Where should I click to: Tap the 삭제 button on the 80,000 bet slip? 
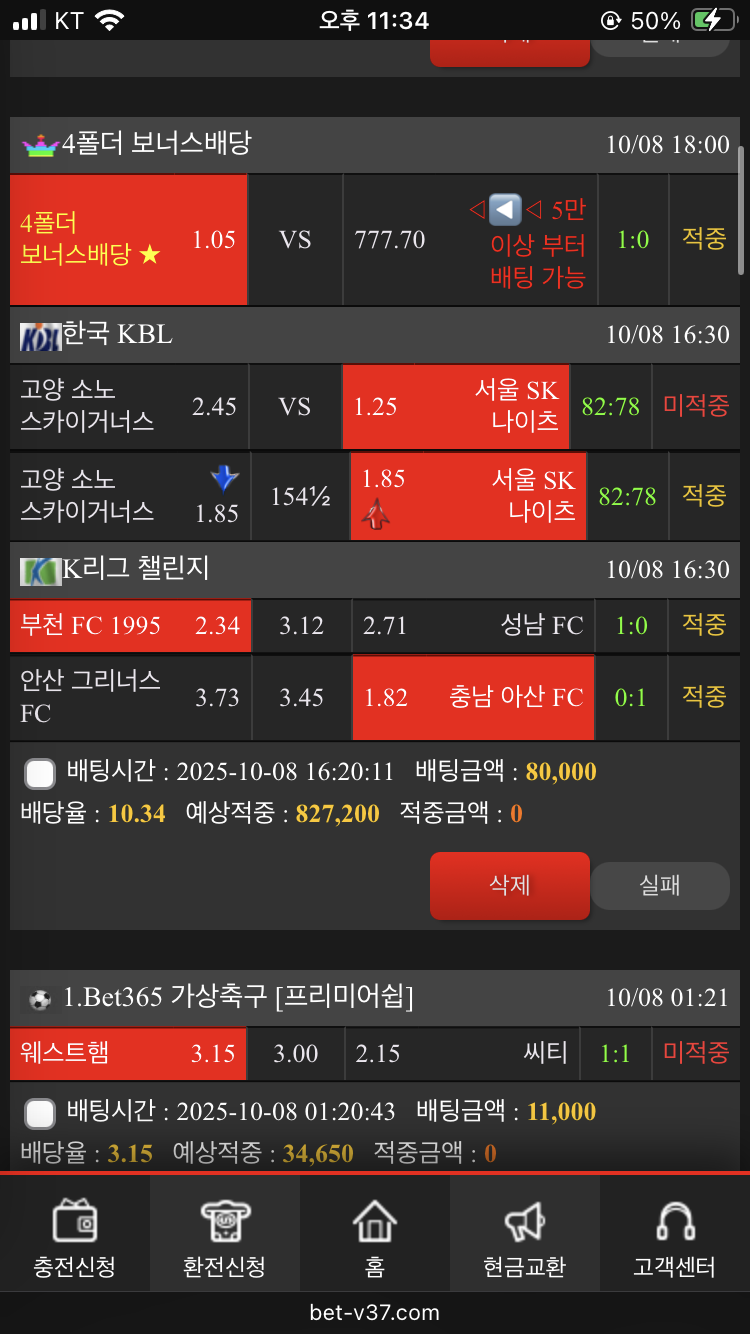pos(509,884)
